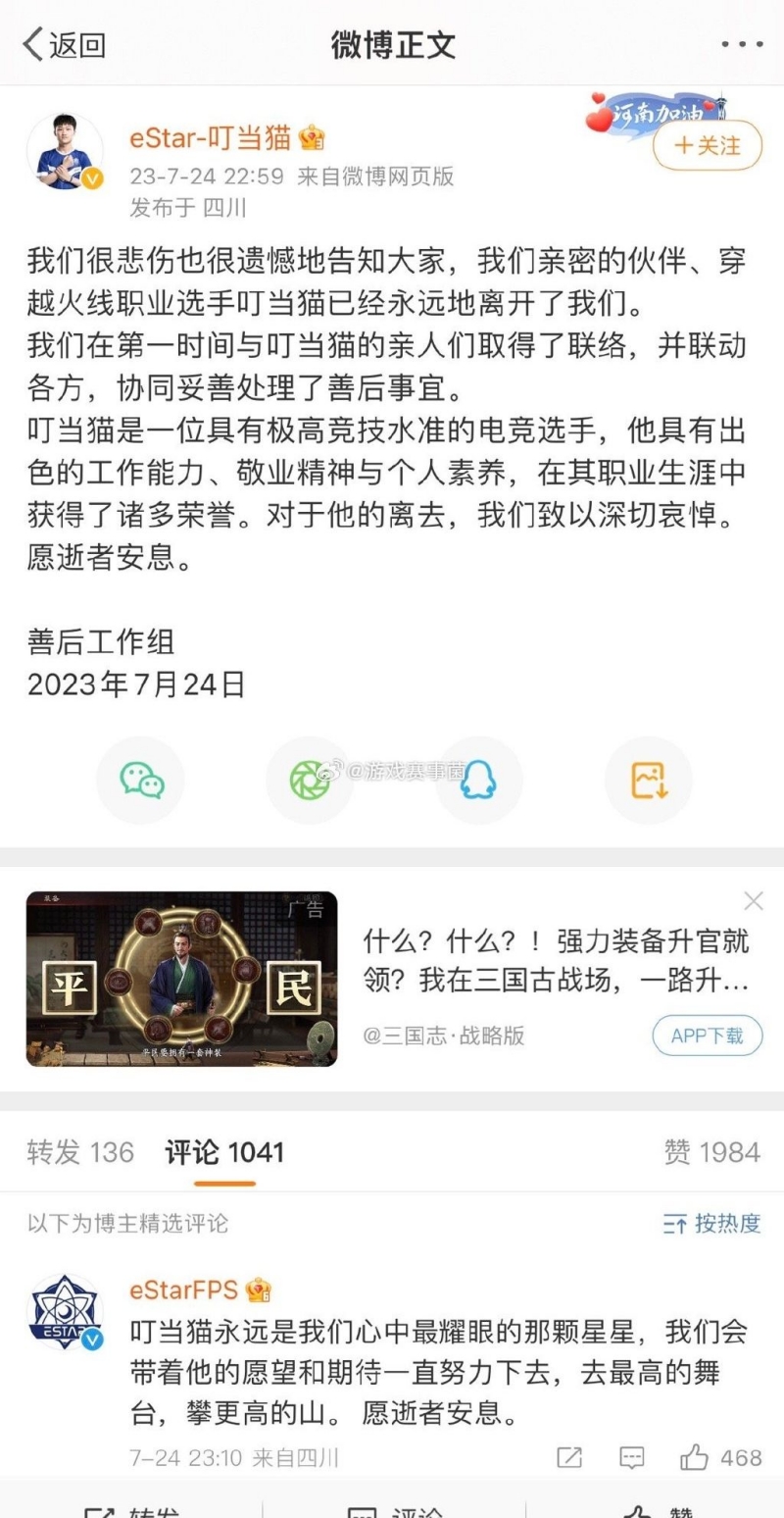Tap the forward icon under eStarFPS's comment
The width and height of the screenshot is (784, 1518).
tap(570, 1458)
